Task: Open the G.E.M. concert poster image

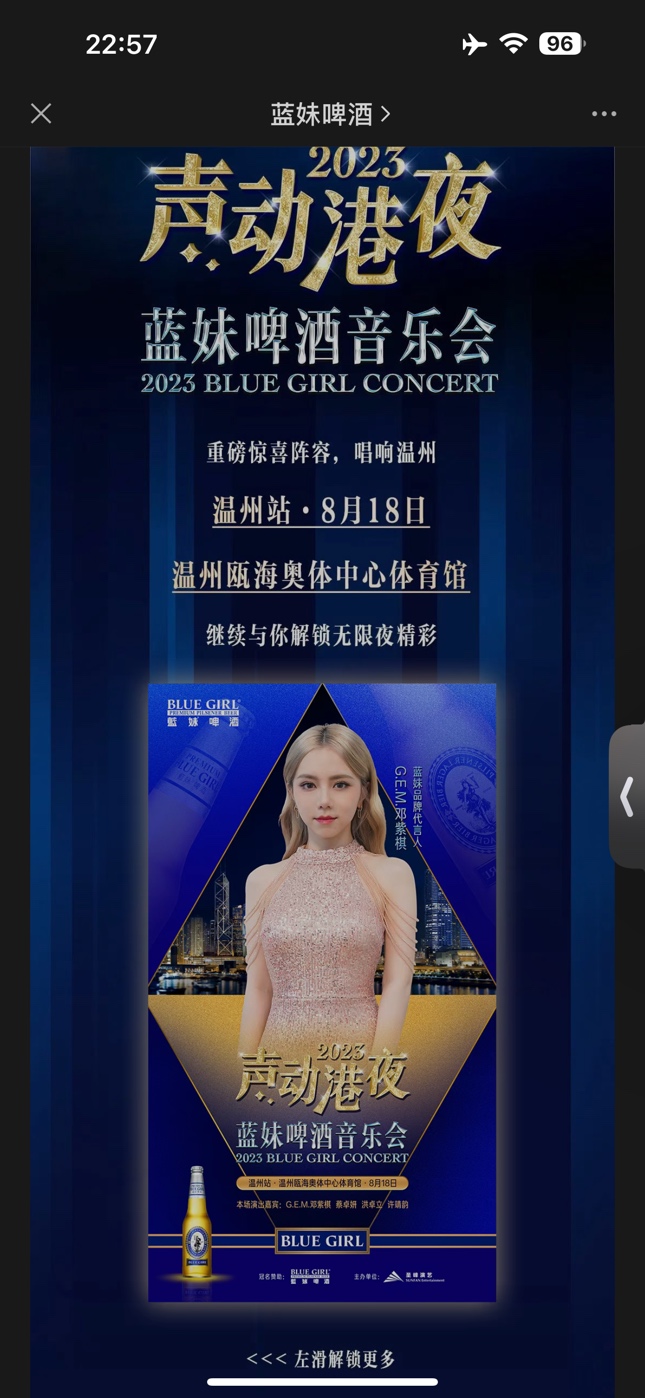Action: click(x=322, y=992)
